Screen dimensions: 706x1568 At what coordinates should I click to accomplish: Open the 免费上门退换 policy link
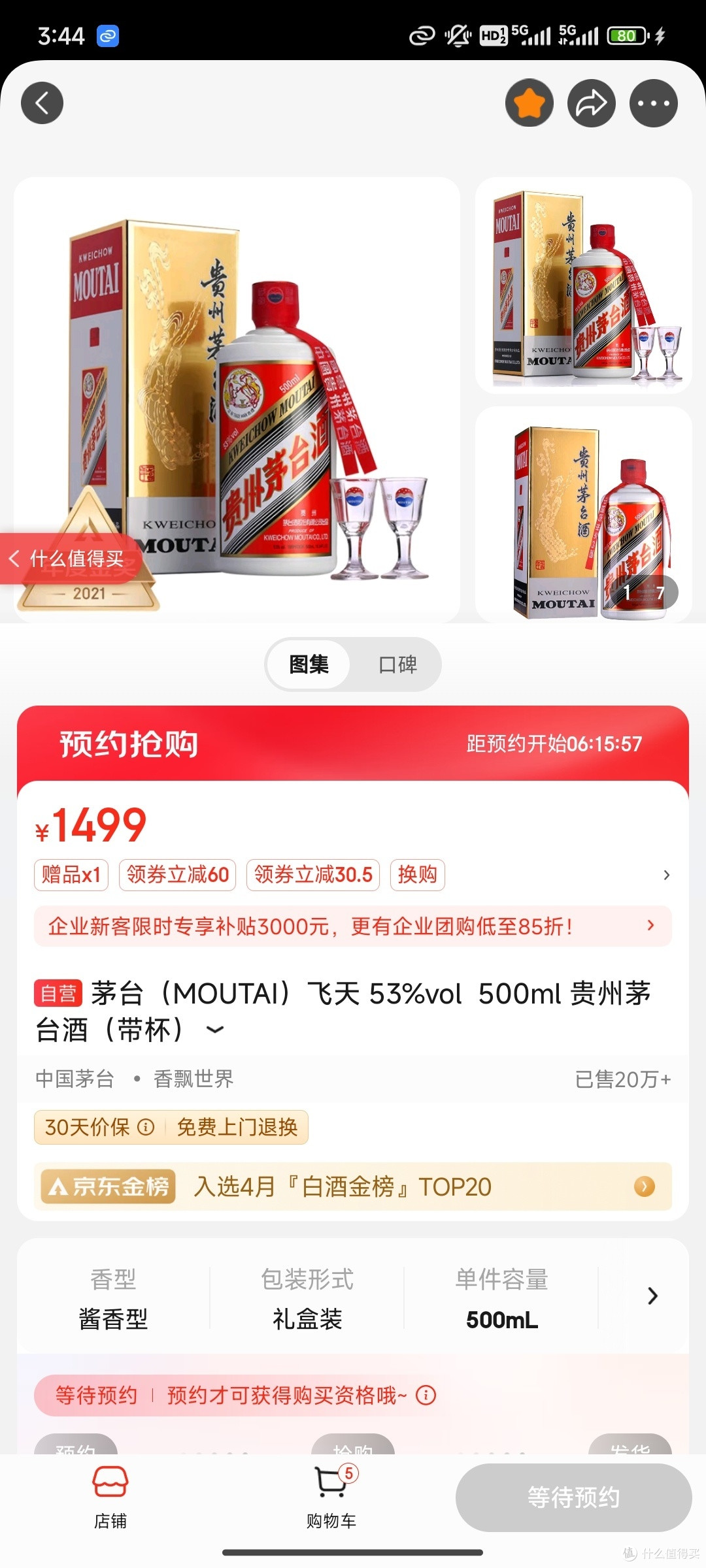coord(238,1127)
